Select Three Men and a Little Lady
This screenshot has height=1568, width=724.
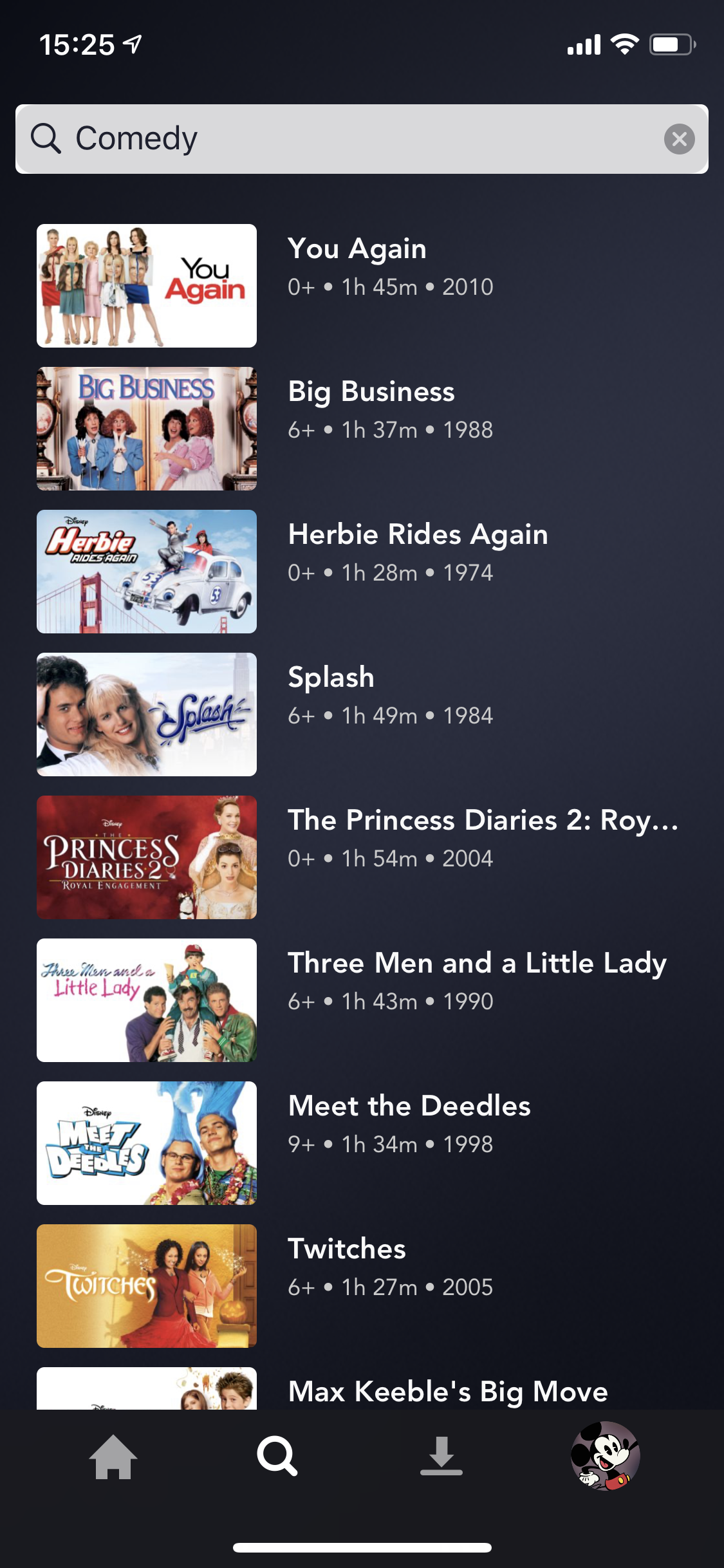362,1000
